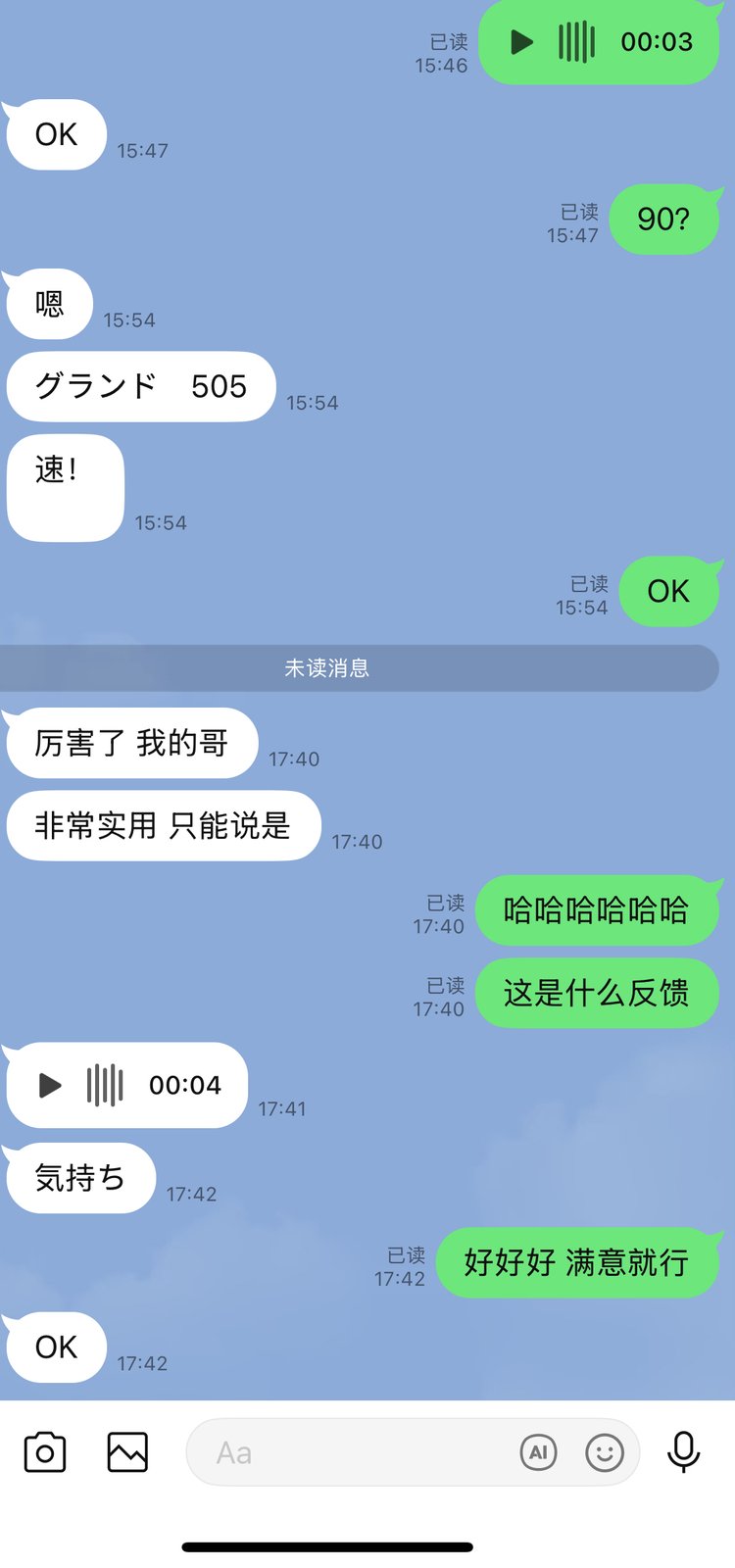735x1568 pixels.
Task: Play the sent 00:03 voice message
Action: click(522, 42)
